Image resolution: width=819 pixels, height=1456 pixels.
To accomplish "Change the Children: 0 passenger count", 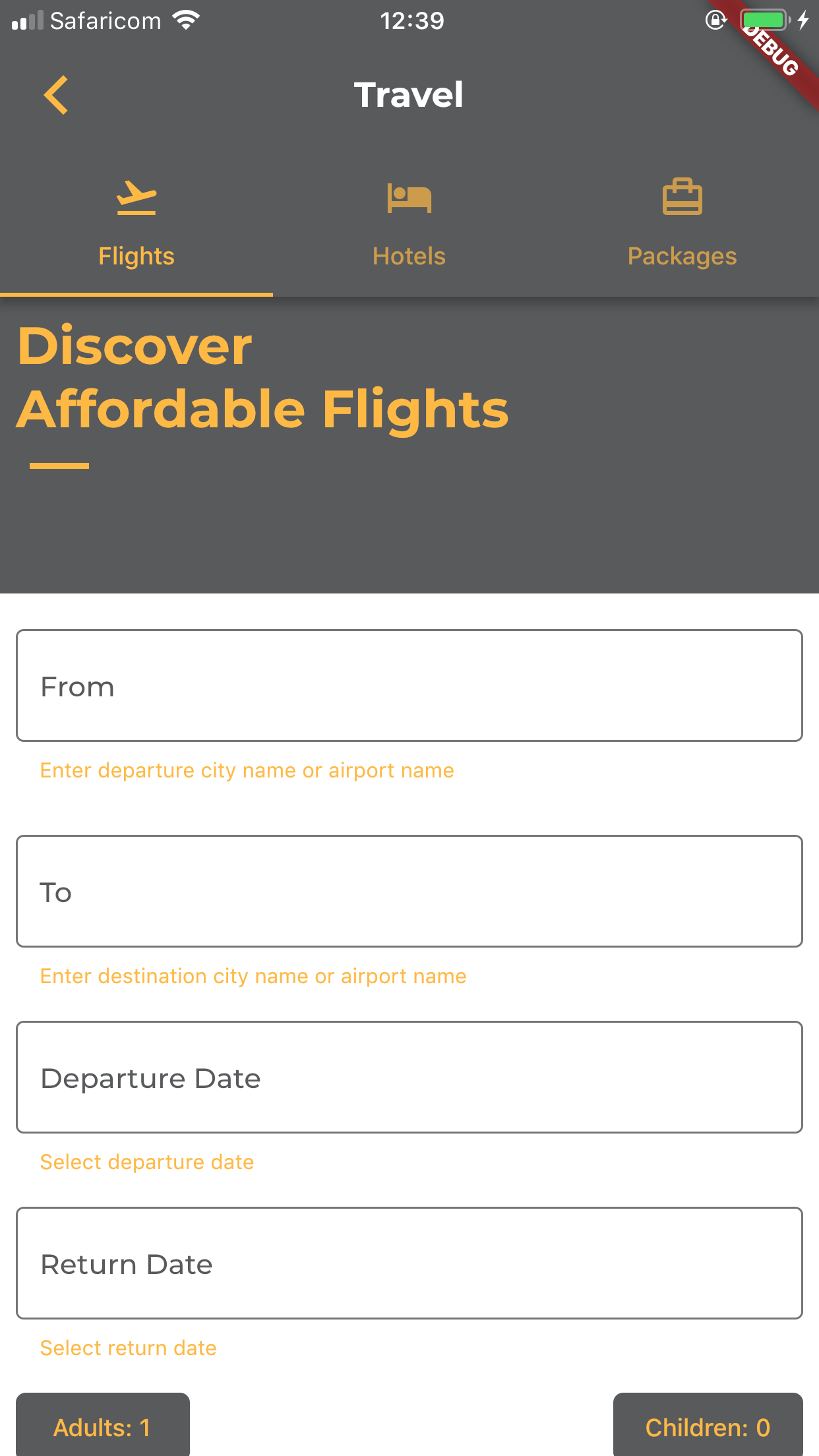I will click(x=708, y=1426).
